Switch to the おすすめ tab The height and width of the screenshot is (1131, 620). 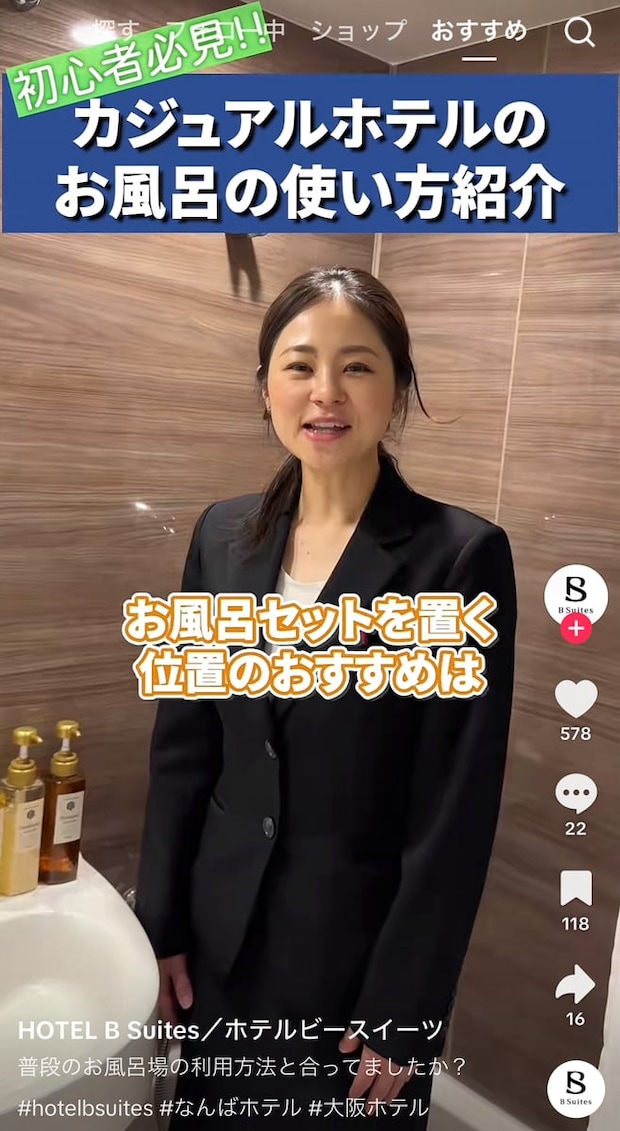479,31
